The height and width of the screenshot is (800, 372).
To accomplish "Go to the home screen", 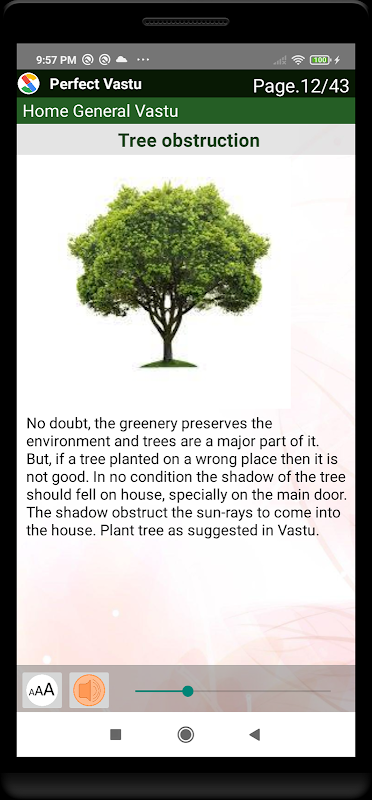I will tap(185, 735).
